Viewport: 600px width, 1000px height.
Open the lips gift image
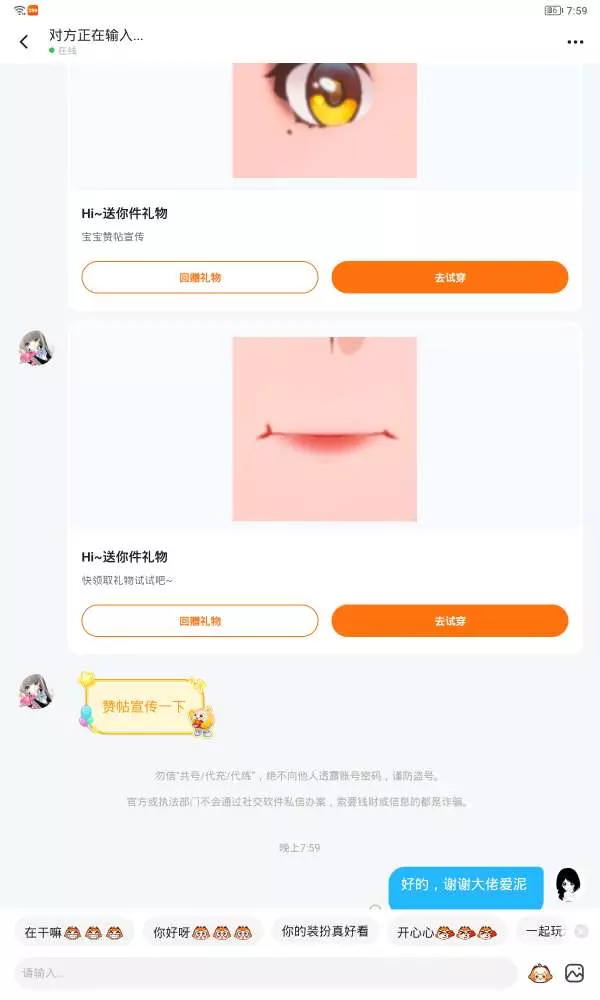325,429
